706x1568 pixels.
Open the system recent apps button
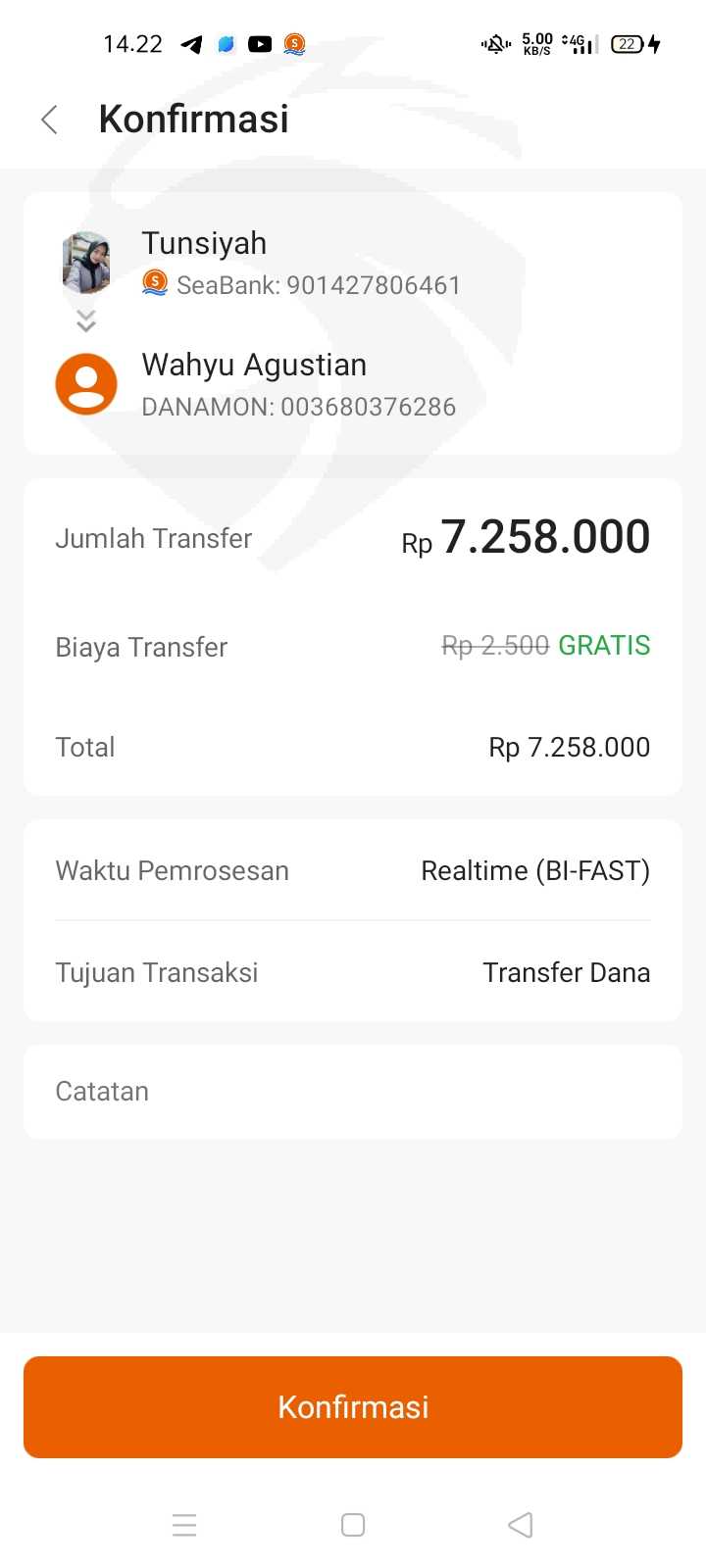pyautogui.click(x=184, y=1525)
